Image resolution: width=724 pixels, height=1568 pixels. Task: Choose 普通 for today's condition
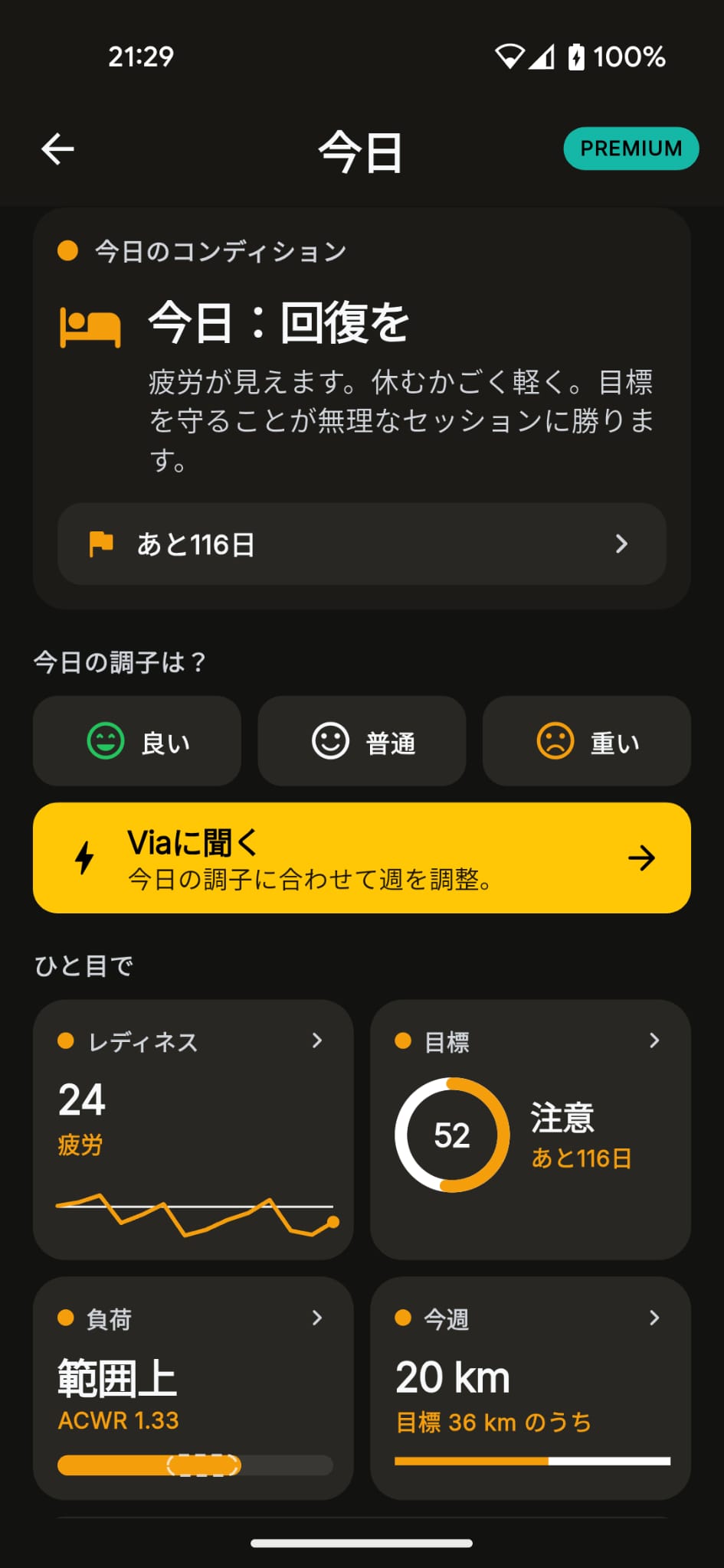click(x=362, y=741)
